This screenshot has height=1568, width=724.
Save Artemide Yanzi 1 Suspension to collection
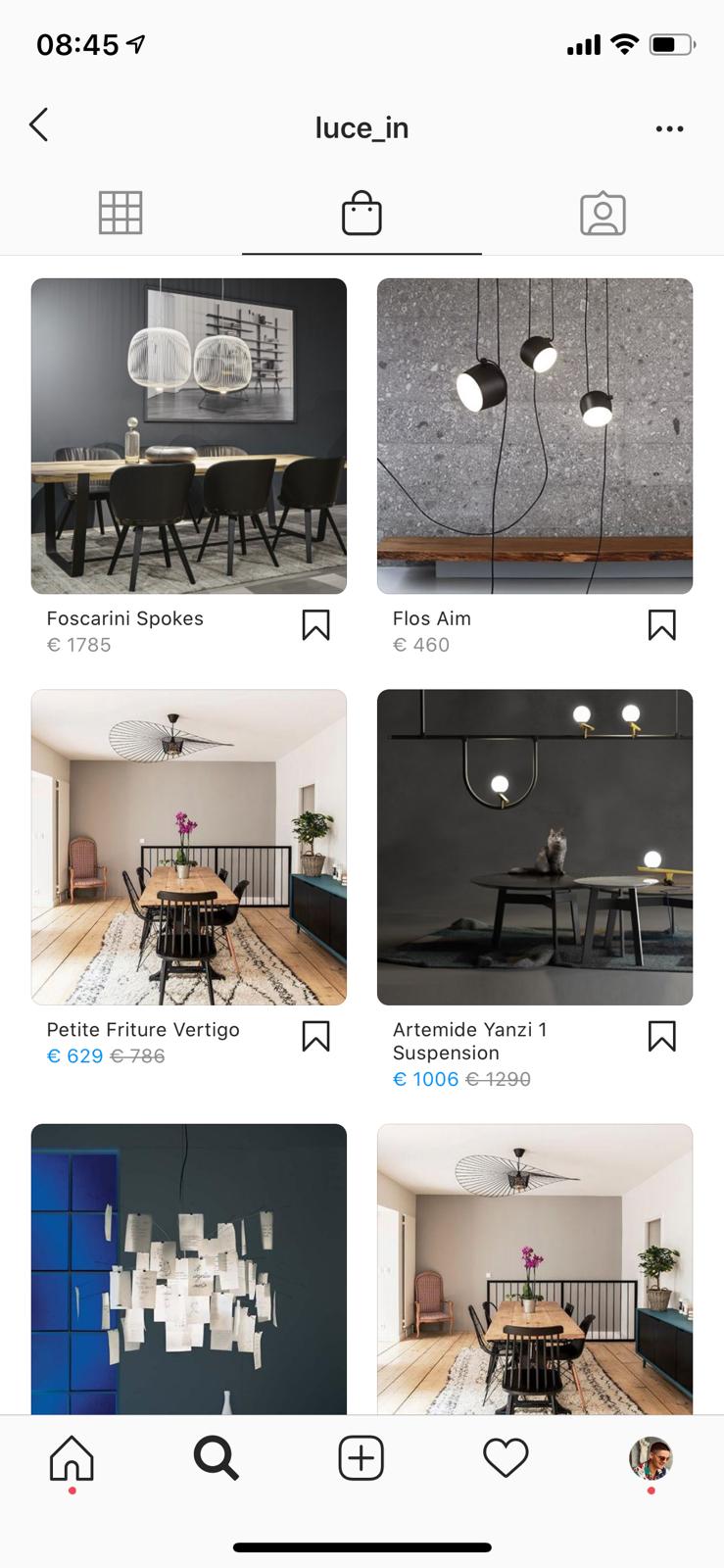tap(662, 1035)
